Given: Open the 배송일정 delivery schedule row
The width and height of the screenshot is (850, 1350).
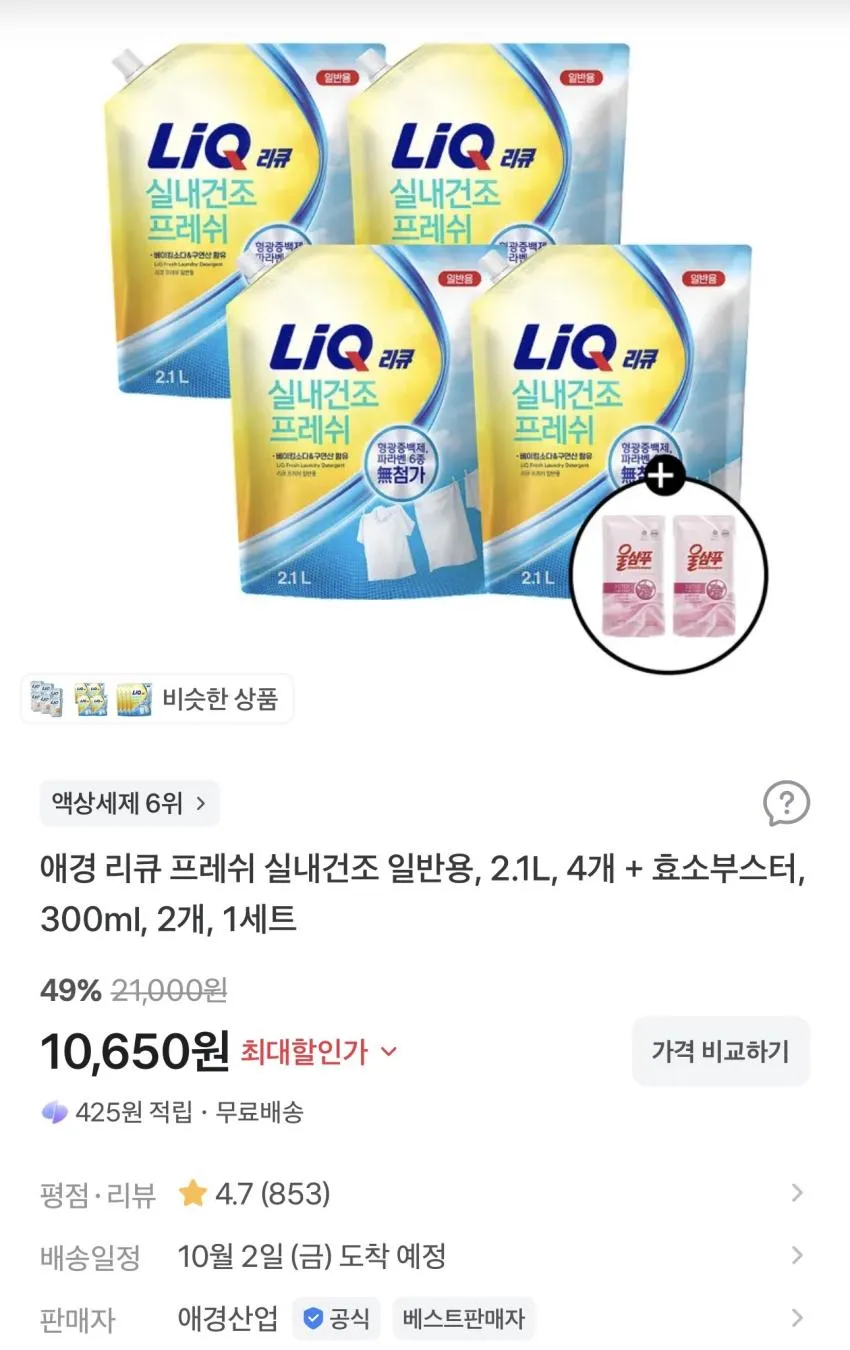Looking at the screenshot, I should [425, 1256].
